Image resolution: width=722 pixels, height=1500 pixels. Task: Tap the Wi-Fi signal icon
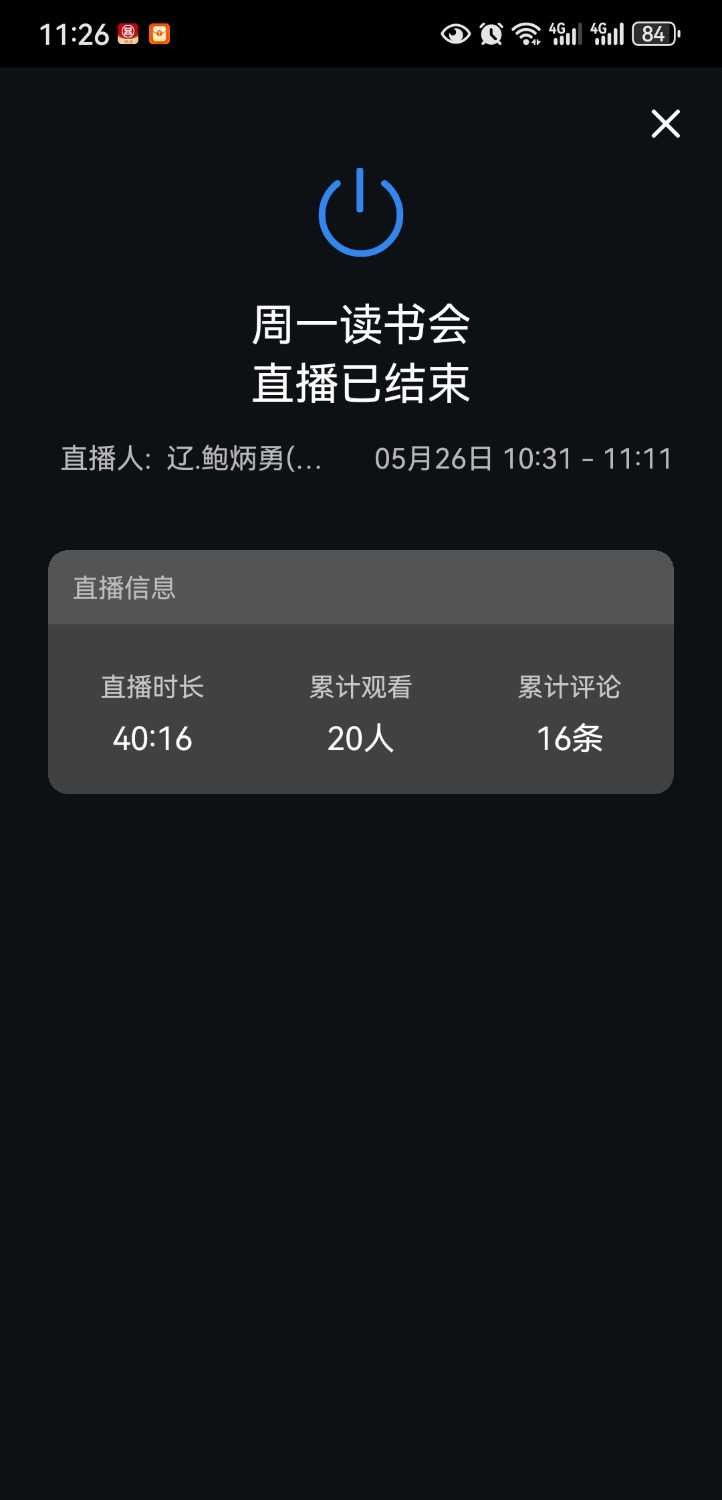pyautogui.click(x=528, y=33)
